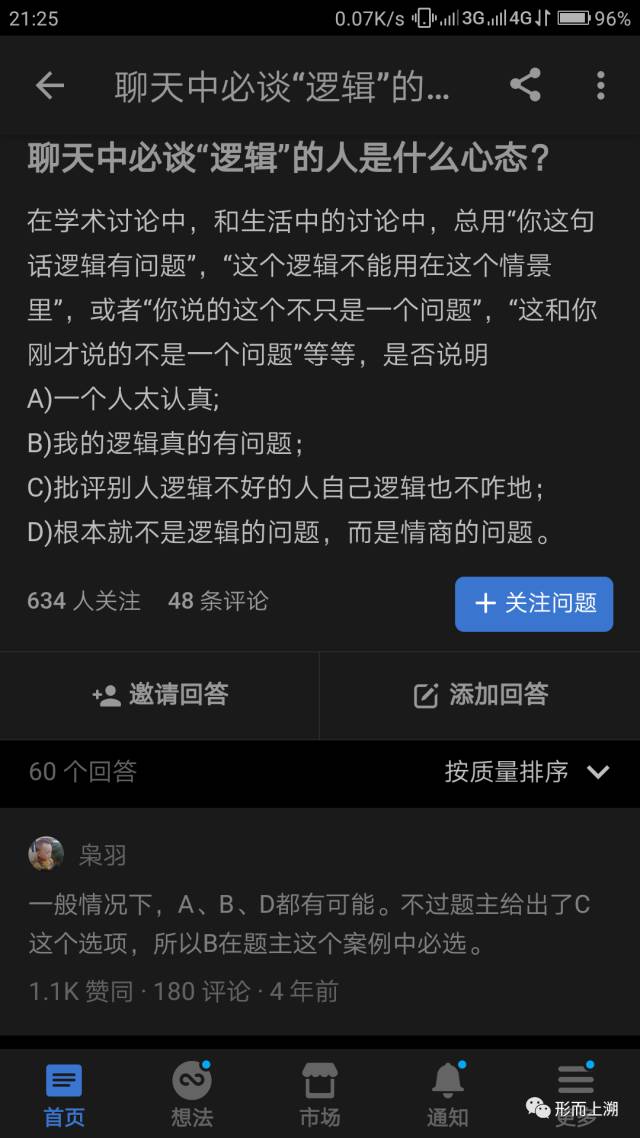Open the 按质量排序 sort dropdown
640x1138 pixels.
527,772
